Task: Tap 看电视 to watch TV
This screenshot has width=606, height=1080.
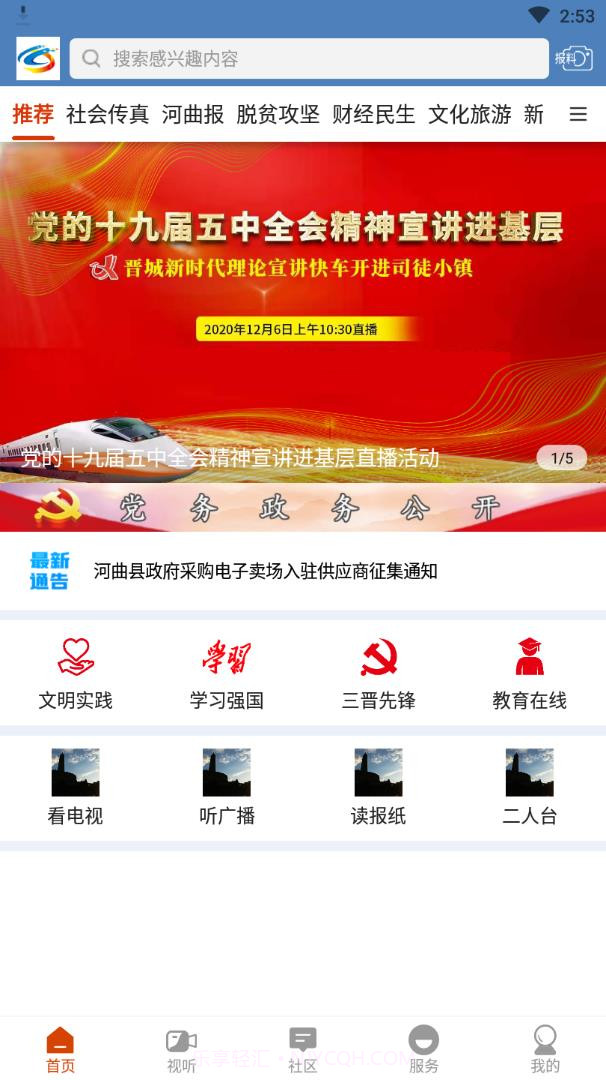Action: [76, 787]
